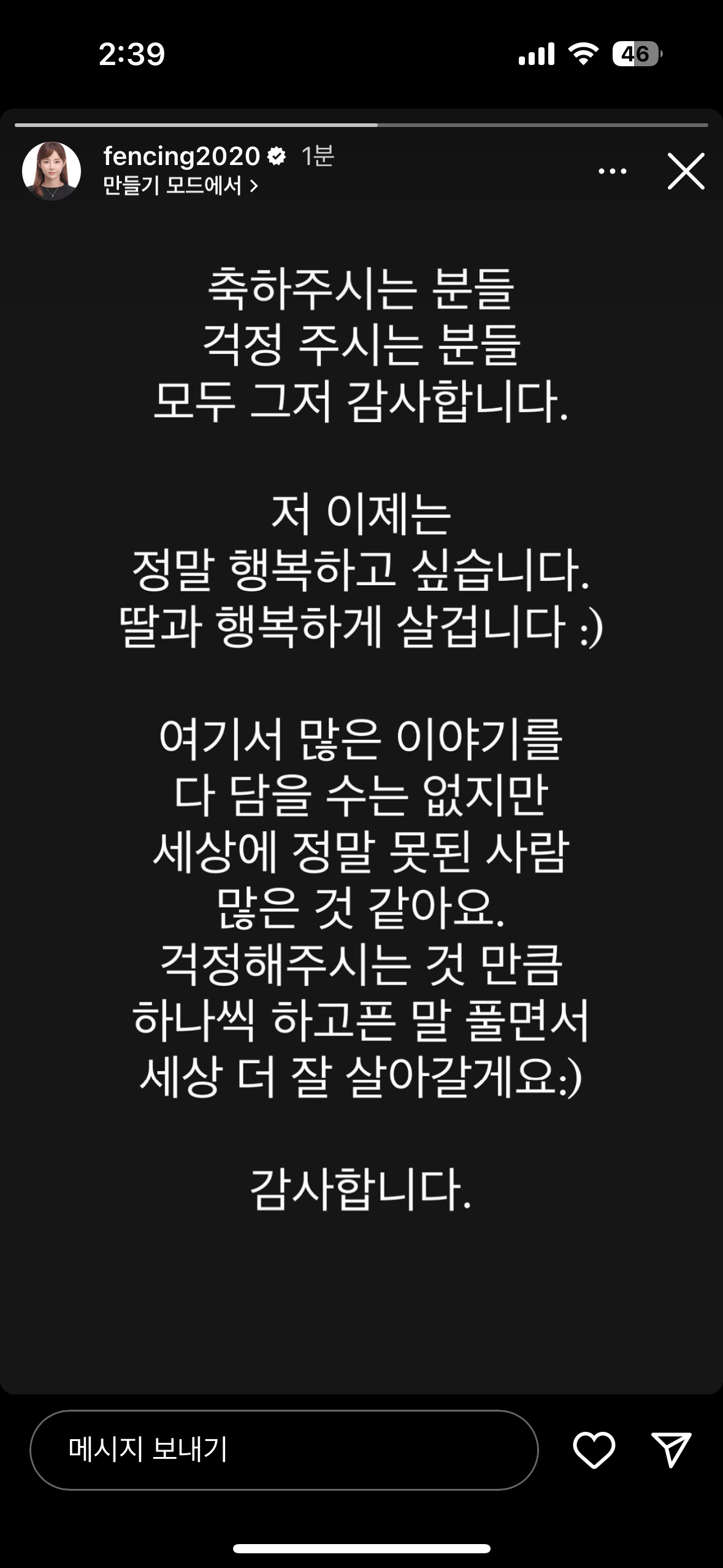
Task: Tap the 메시지 보내기 message field
Action: click(284, 1450)
